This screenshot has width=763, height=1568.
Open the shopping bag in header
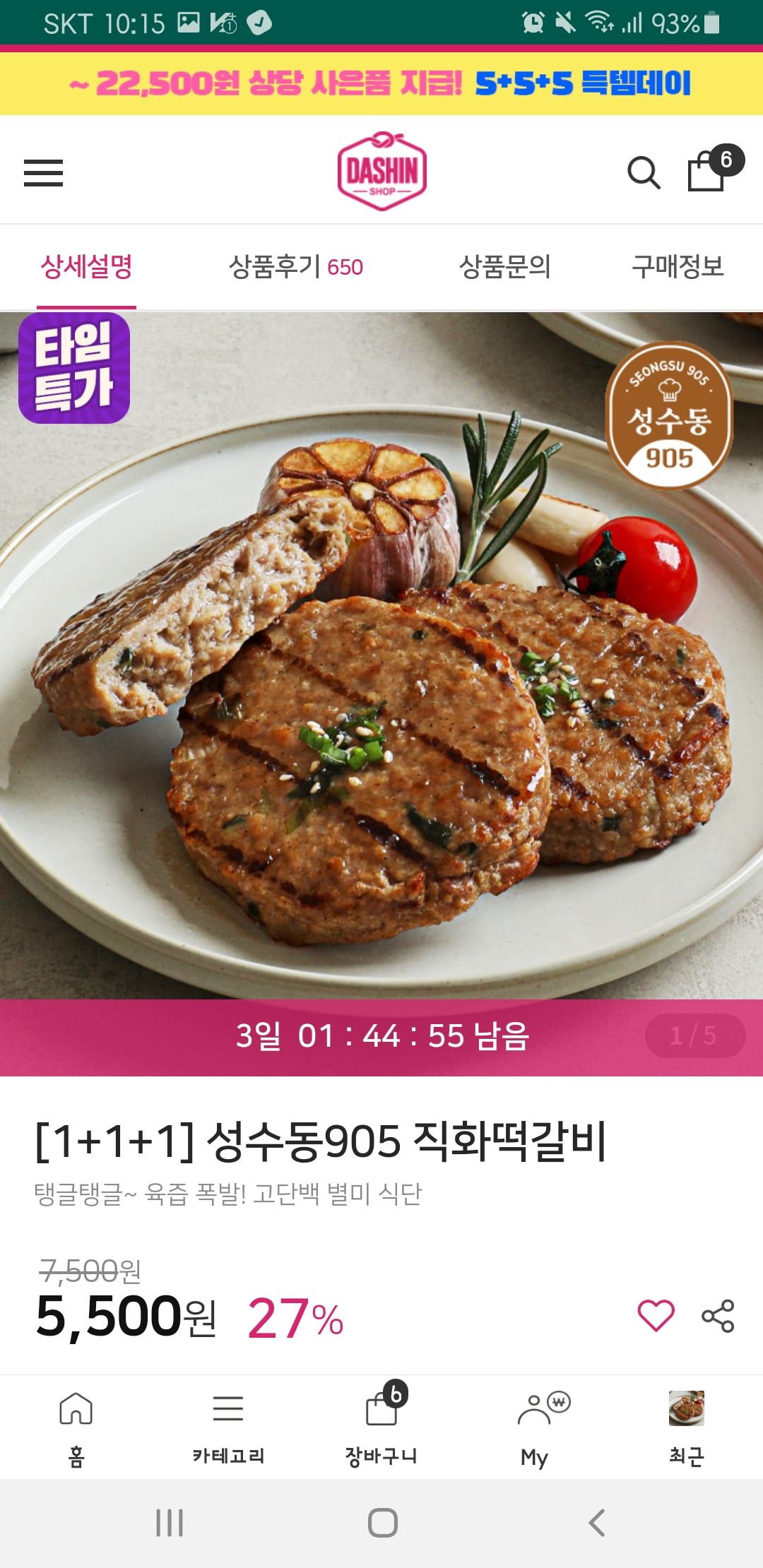[709, 171]
